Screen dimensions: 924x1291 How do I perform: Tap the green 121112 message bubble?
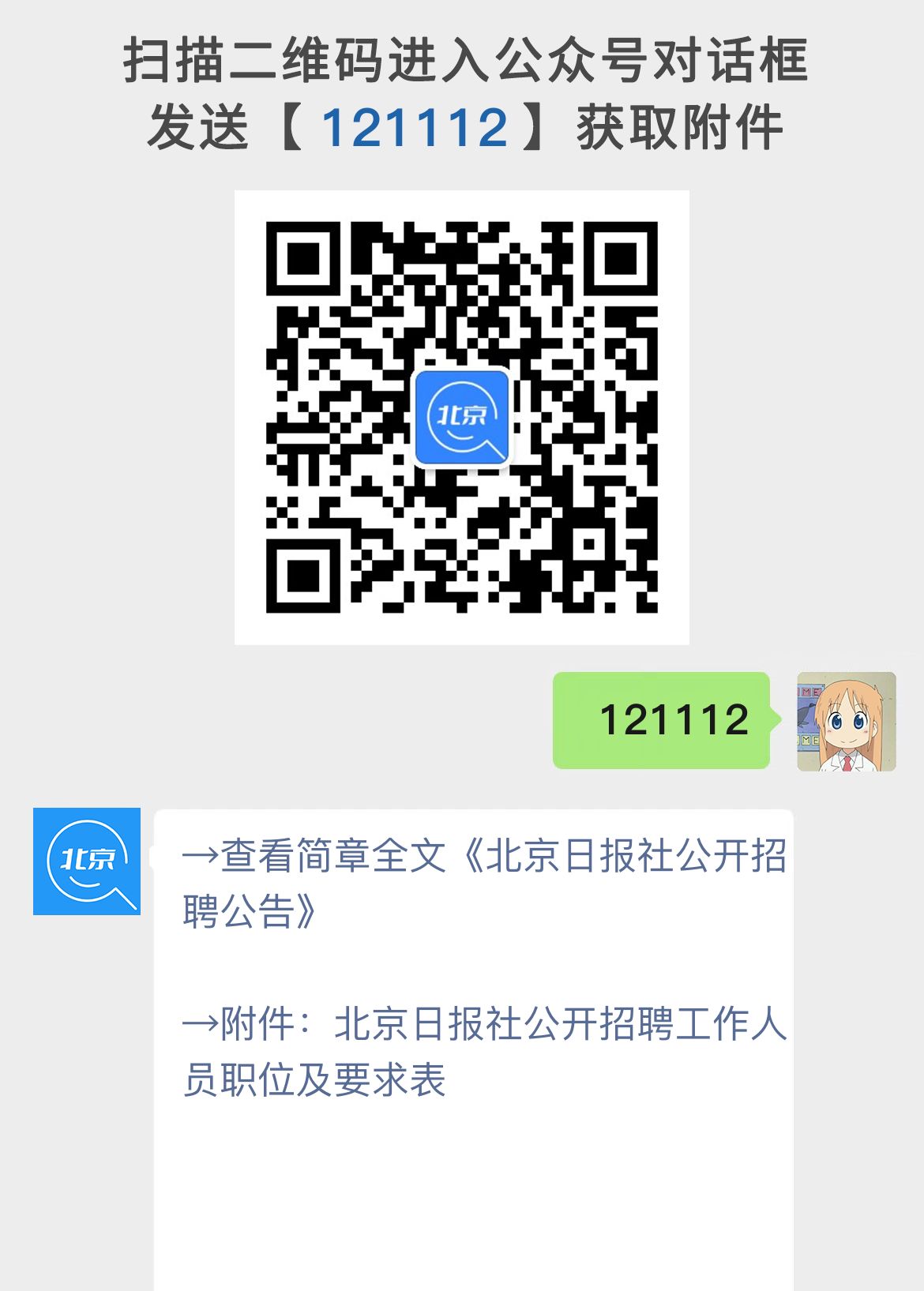pos(663,720)
